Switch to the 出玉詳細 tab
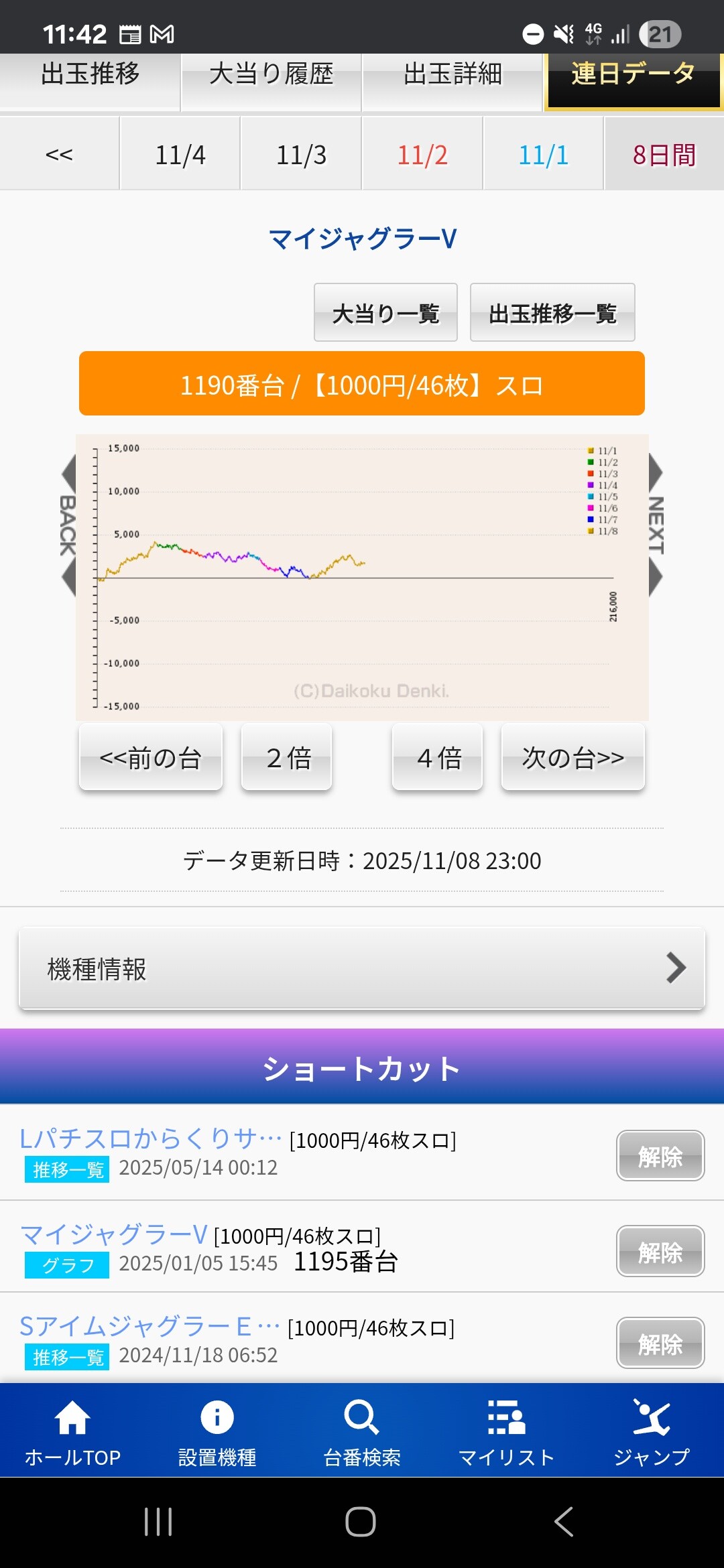The image size is (724, 1568). [452, 75]
